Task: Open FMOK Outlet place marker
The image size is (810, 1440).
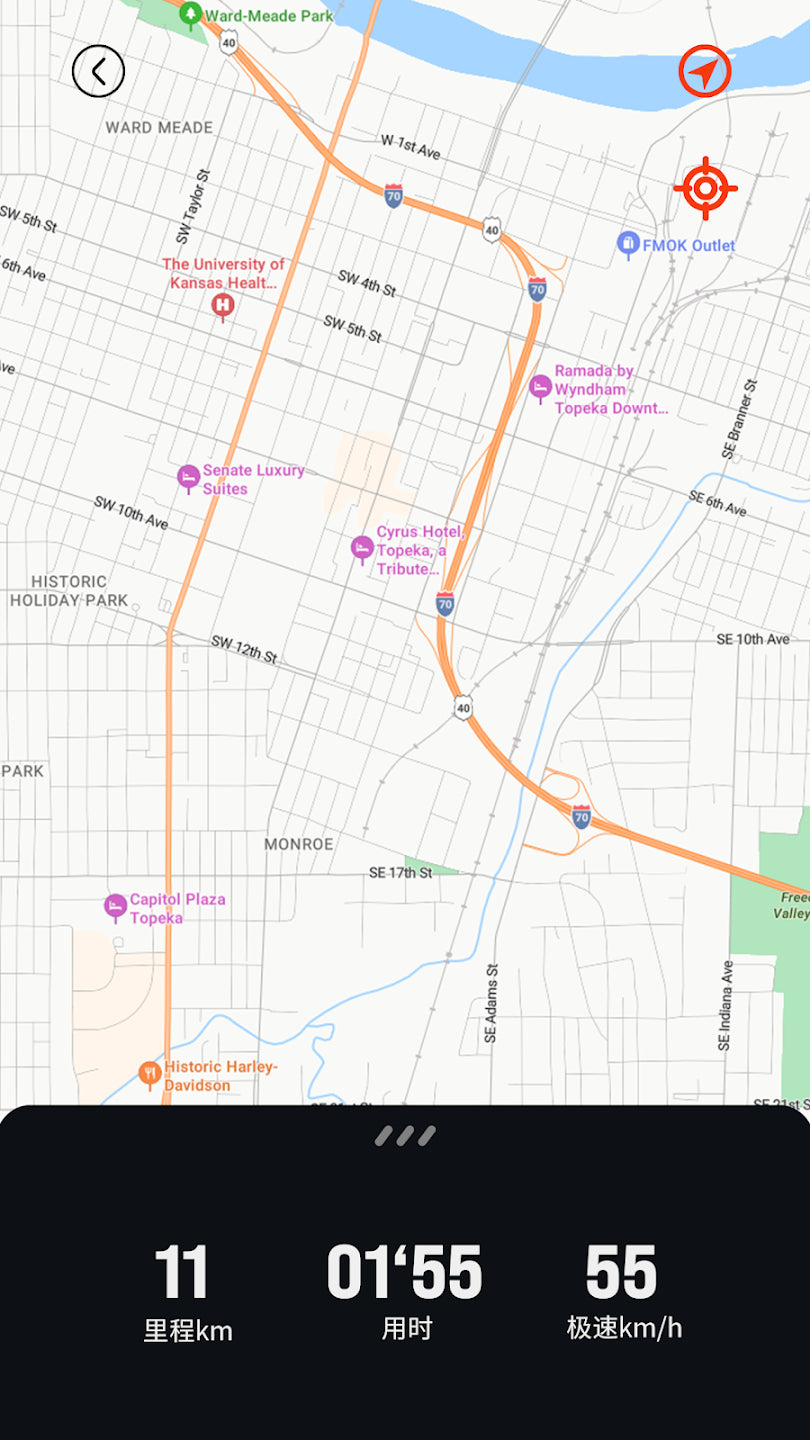Action: click(628, 243)
